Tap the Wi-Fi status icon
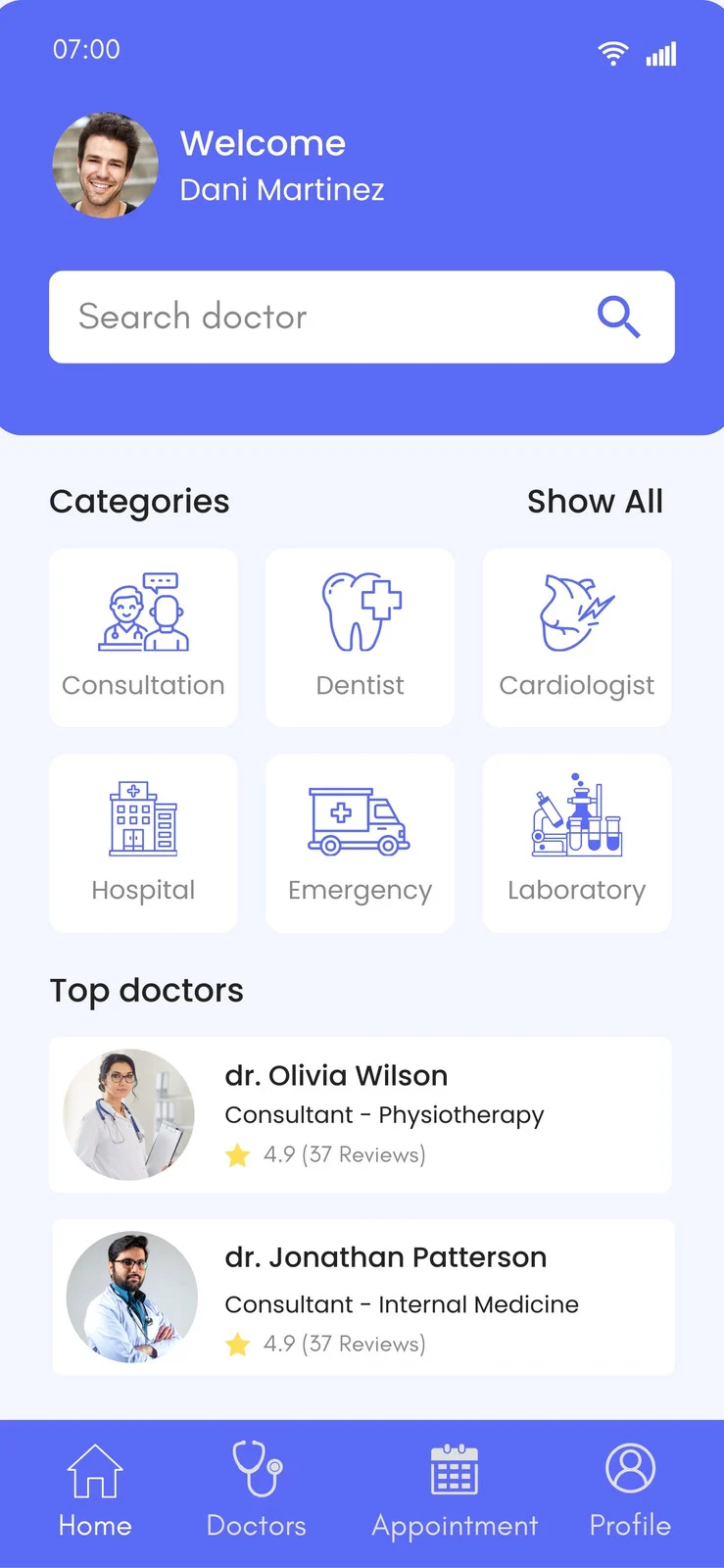Viewport: 724px width, 1568px height. tap(612, 54)
